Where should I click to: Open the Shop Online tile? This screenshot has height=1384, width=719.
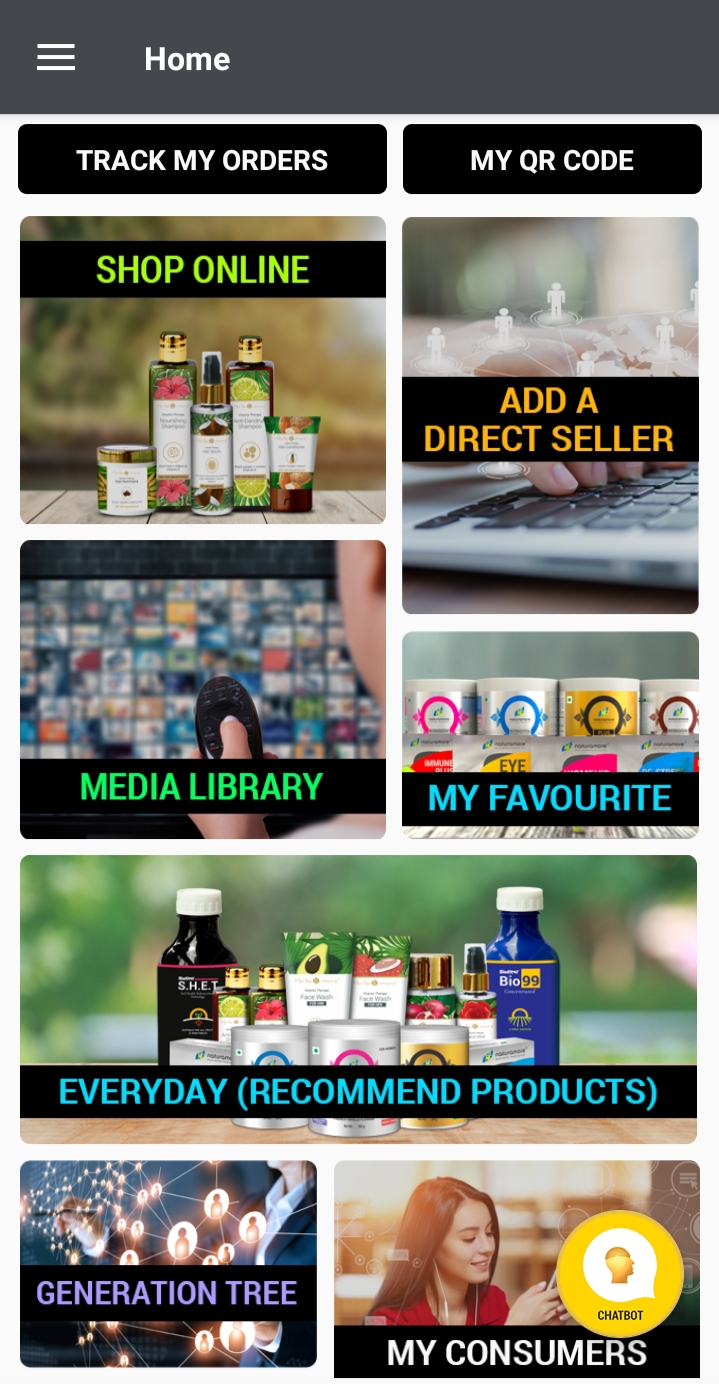tap(202, 370)
